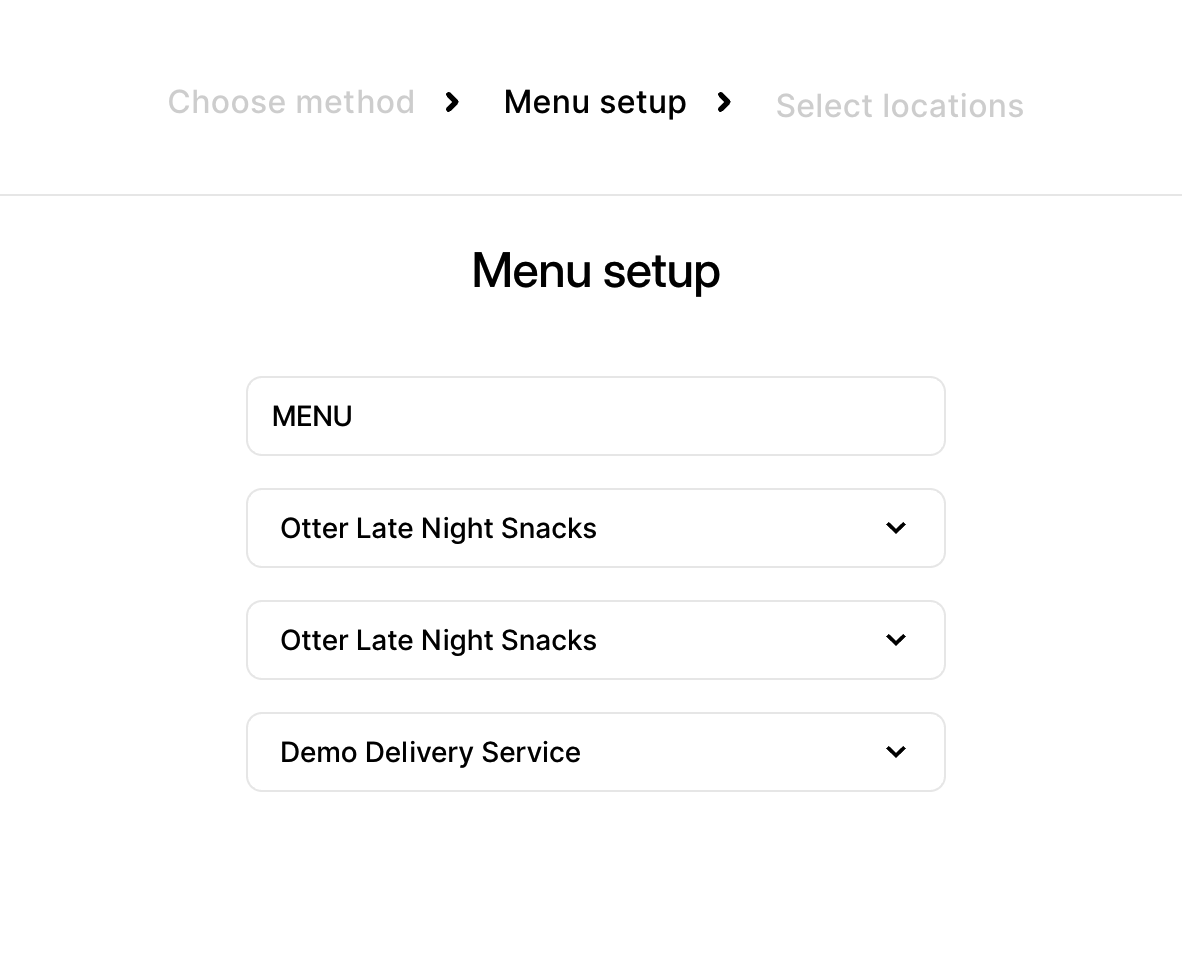The height and width of the screenshot is (964, 1182).
Task: Jump to the Select locations step
Action: 899,106
